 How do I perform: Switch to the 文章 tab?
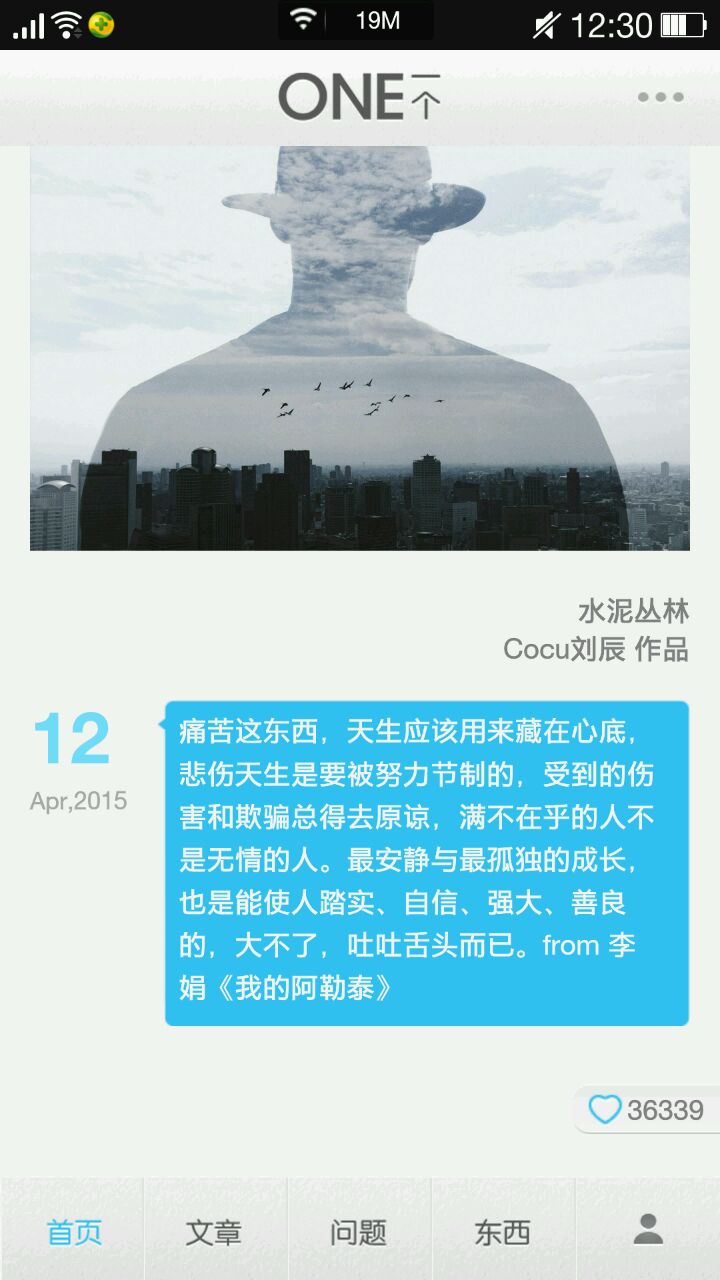point(214,1232)
